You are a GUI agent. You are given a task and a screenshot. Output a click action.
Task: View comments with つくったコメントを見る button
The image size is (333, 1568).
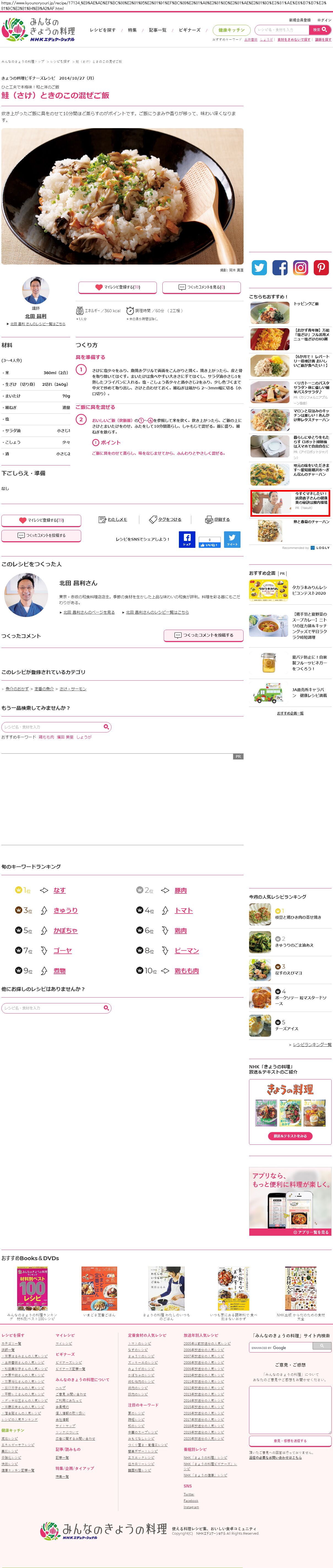[x=201, y=287]
